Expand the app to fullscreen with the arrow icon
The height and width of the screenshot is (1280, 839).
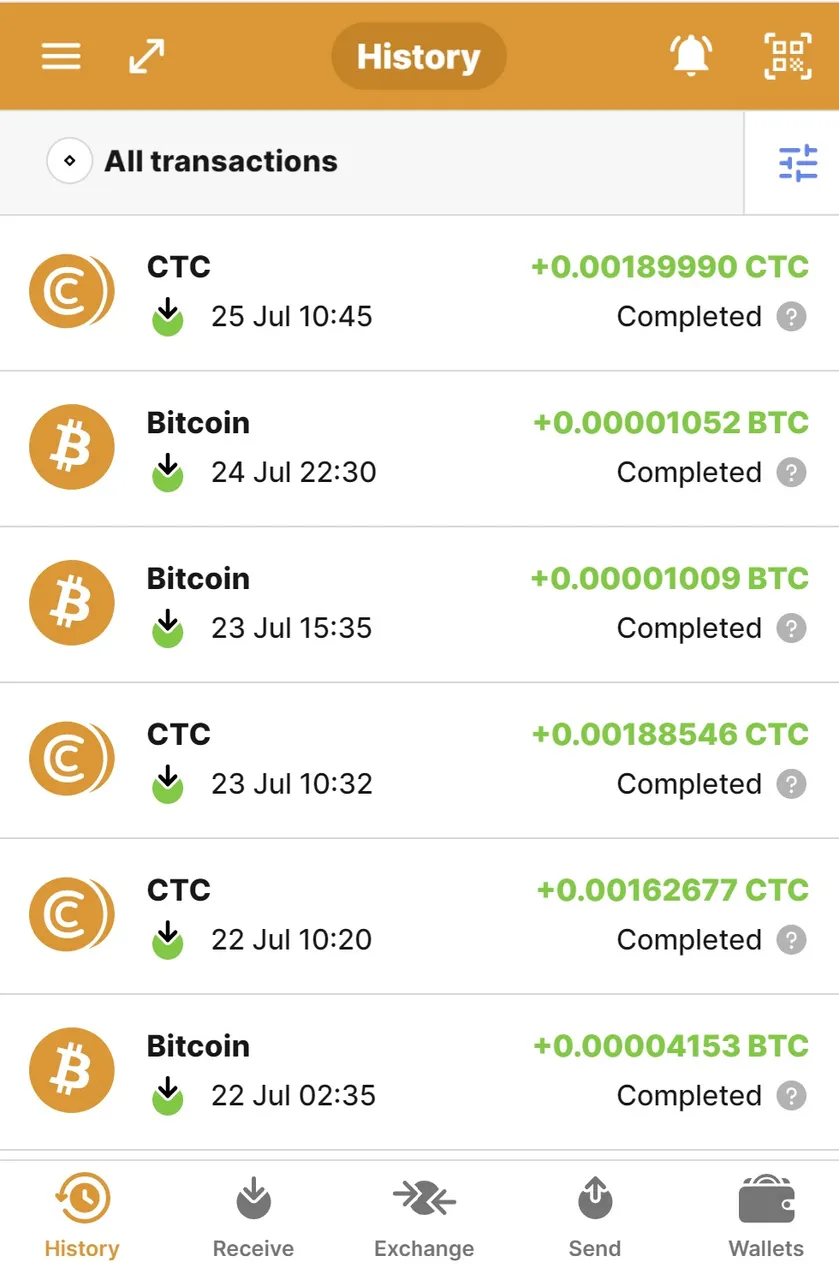pos(146,56)
